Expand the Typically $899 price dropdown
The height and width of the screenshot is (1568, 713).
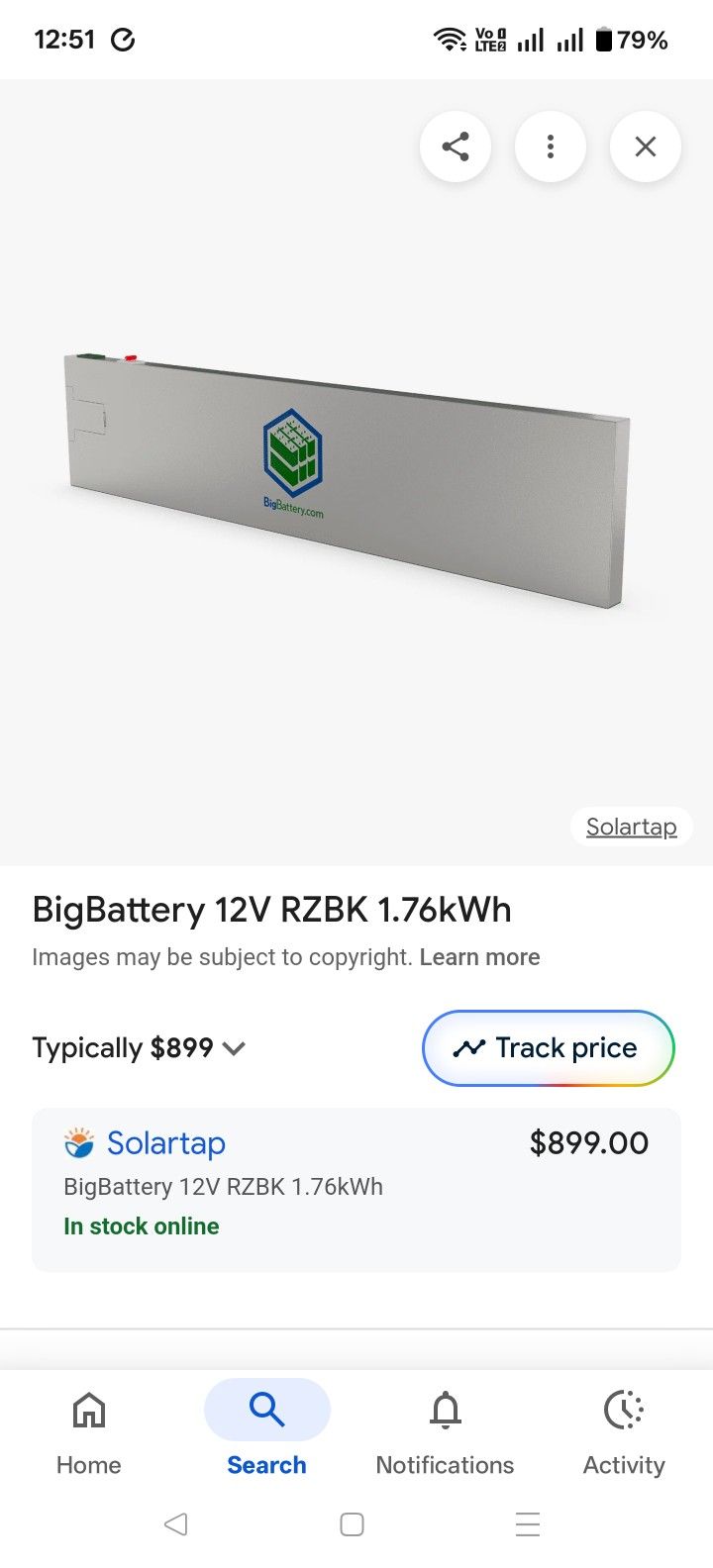tap(234, 1047)
